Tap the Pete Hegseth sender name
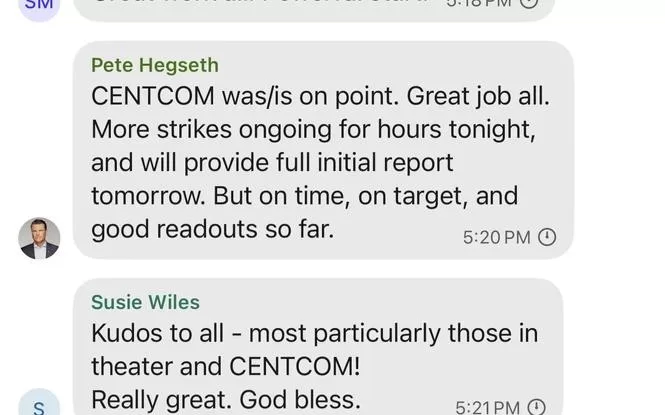The image size is (665, 415). point(154,66)
